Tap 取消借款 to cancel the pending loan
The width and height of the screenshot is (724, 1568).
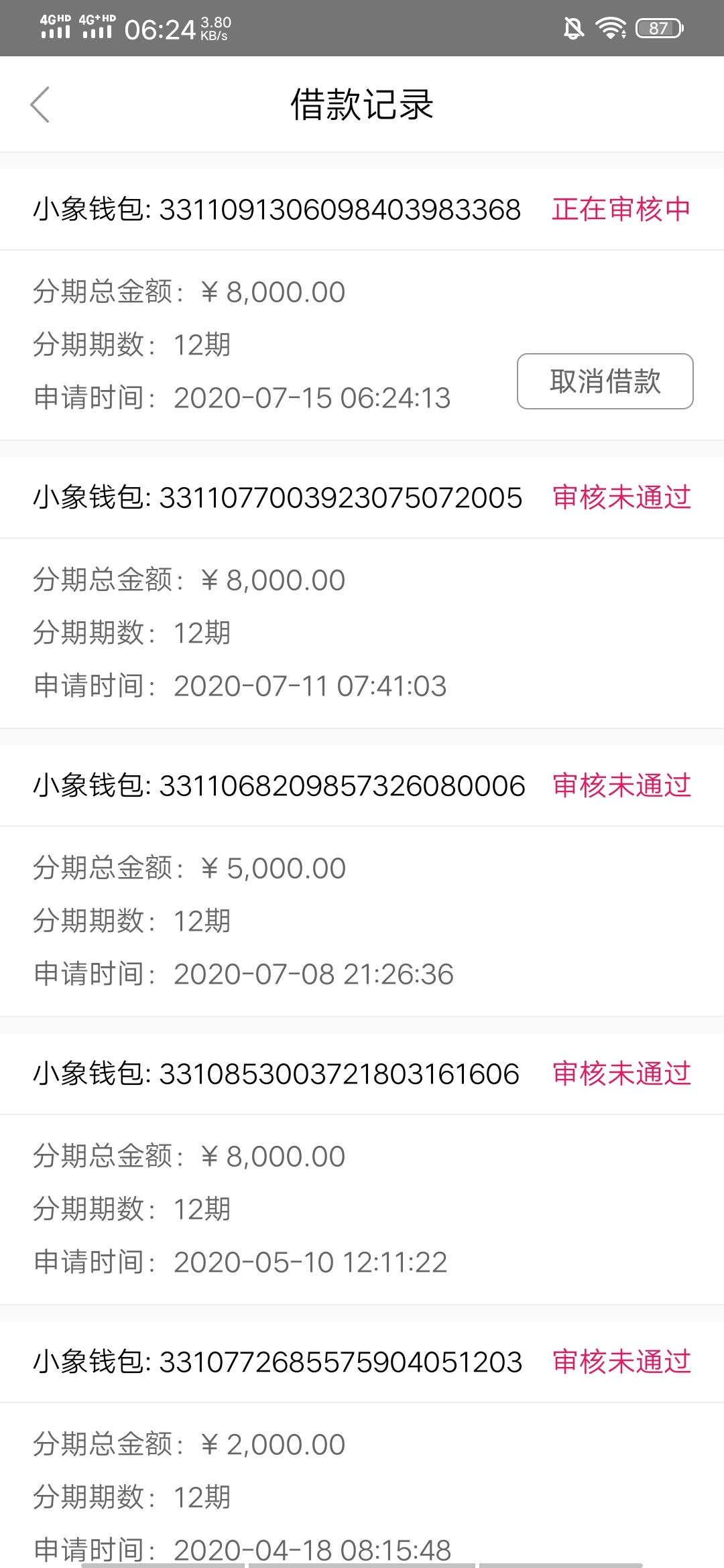[x=605, y=381]
